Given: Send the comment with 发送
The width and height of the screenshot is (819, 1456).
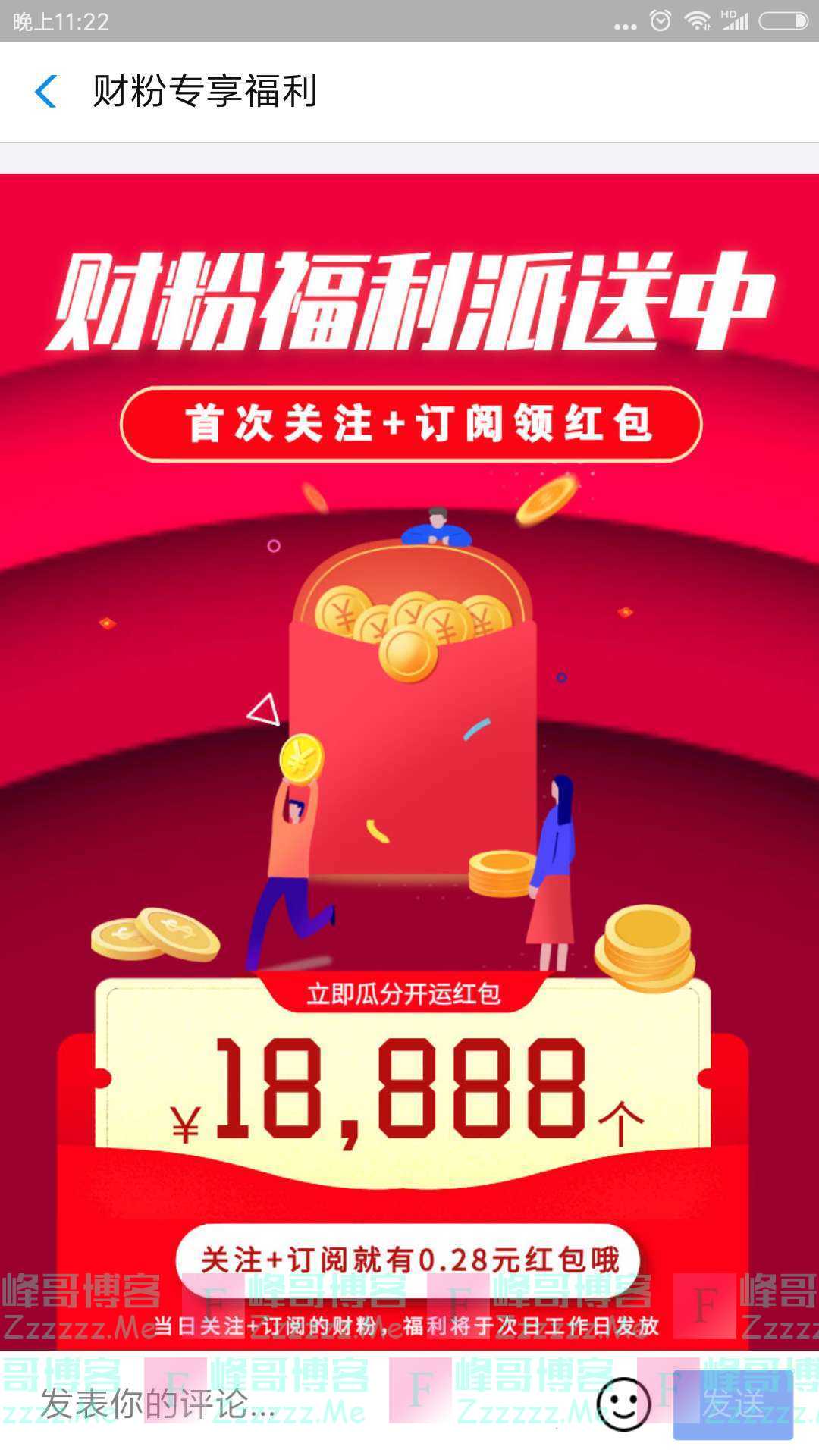Looking at the screenshot, I should tap(733, 1404).
